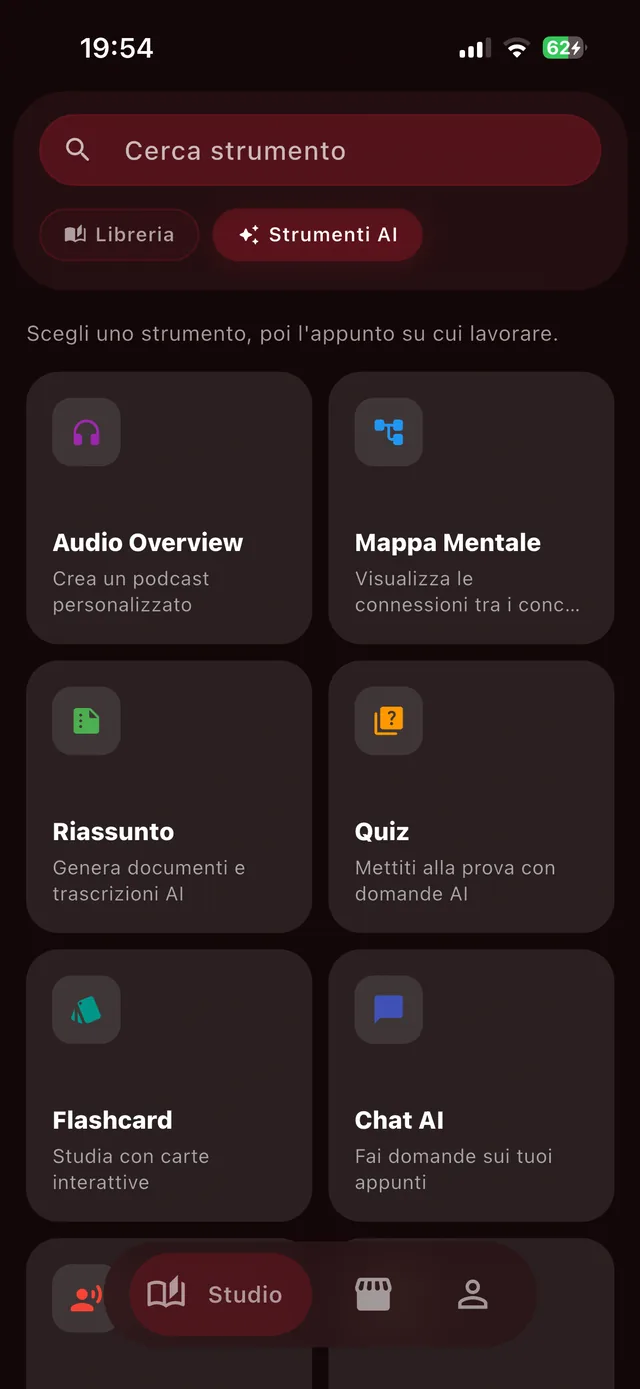Select the Strumenti AI tab
640x1389 pixels.
pyautogui.click(x=318, y=235)
